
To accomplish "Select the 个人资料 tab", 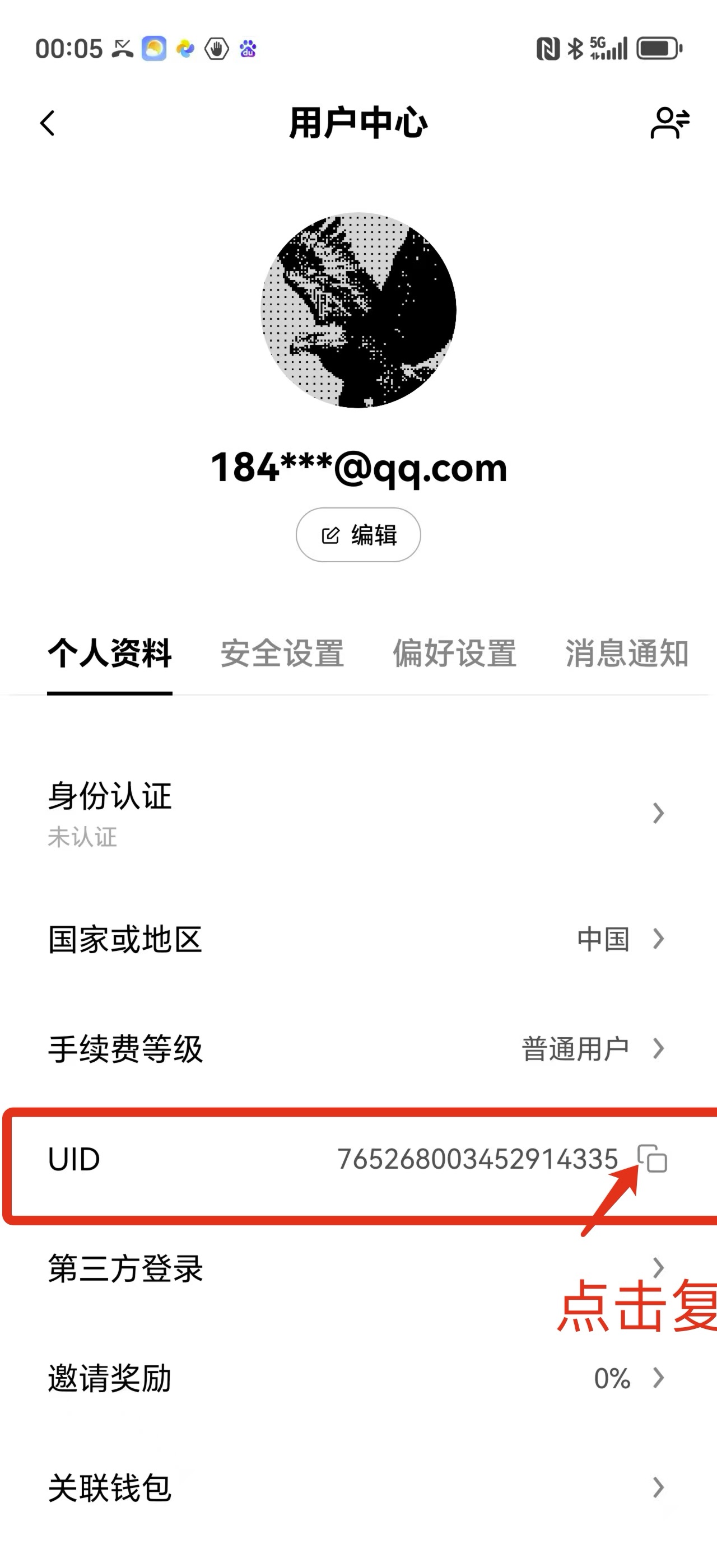I will (110, 654).
